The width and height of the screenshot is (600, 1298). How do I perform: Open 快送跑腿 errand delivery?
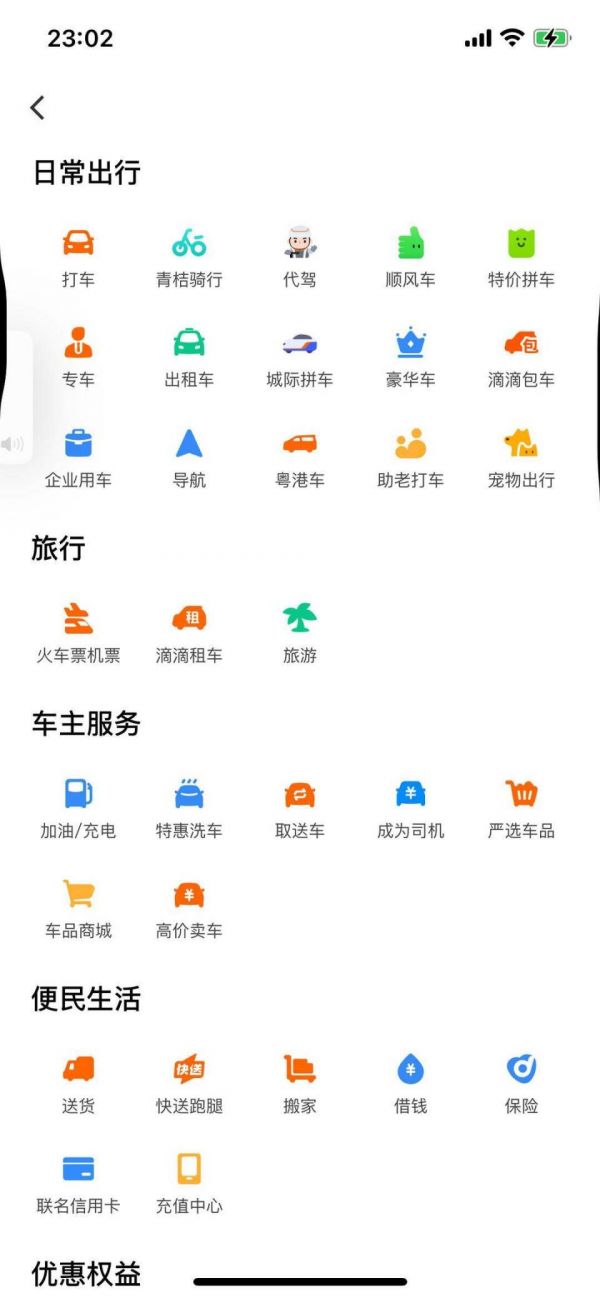click(x=189, y=1082)
